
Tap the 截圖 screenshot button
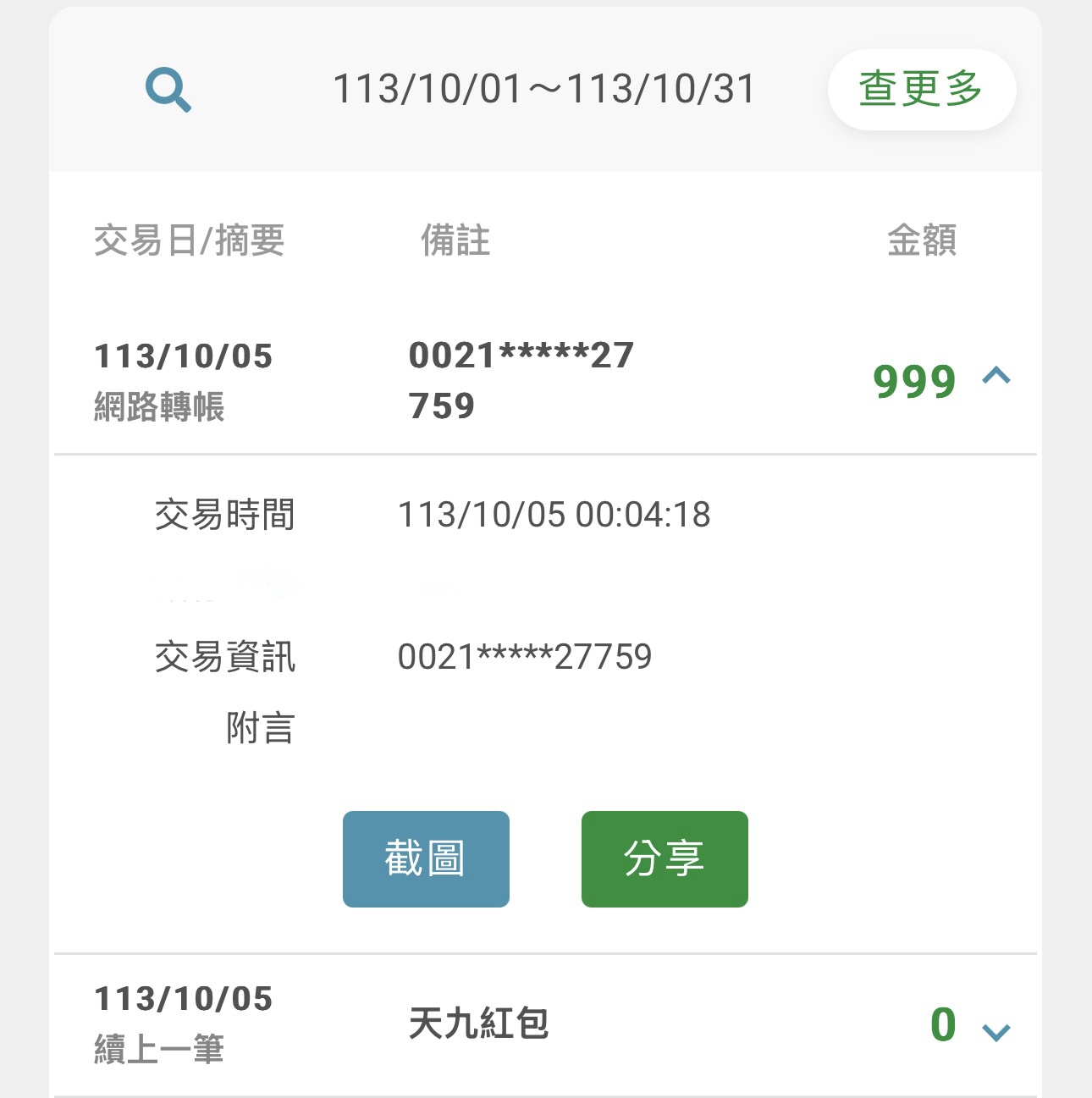pyautogui.click(x=426, y=858)
